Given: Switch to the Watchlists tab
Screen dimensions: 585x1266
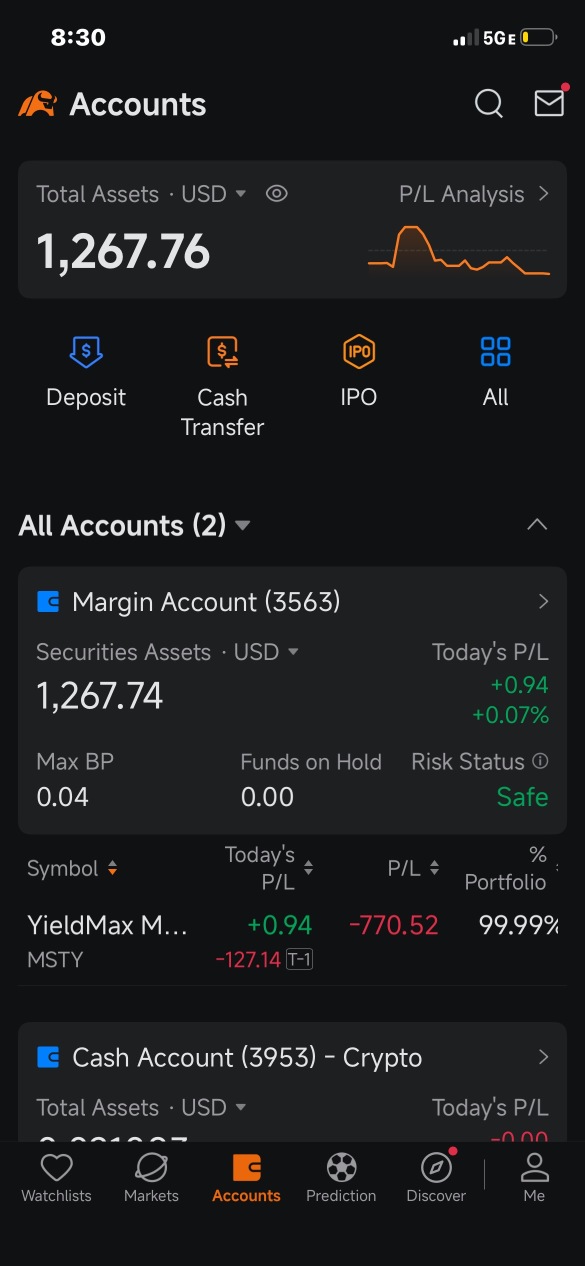Looking at the screenshot, I should [x=56, y=1178].
